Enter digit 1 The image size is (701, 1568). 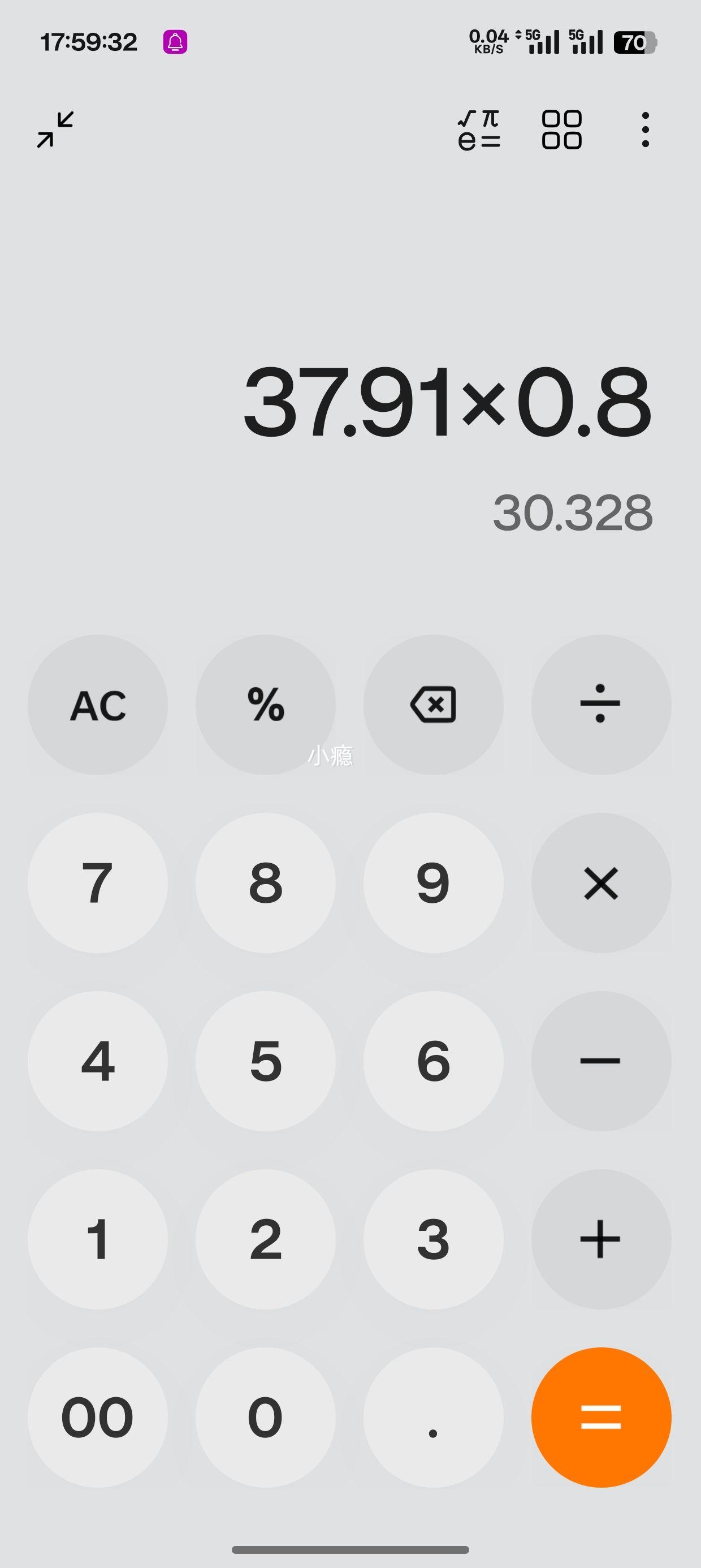coord(97,1239)
